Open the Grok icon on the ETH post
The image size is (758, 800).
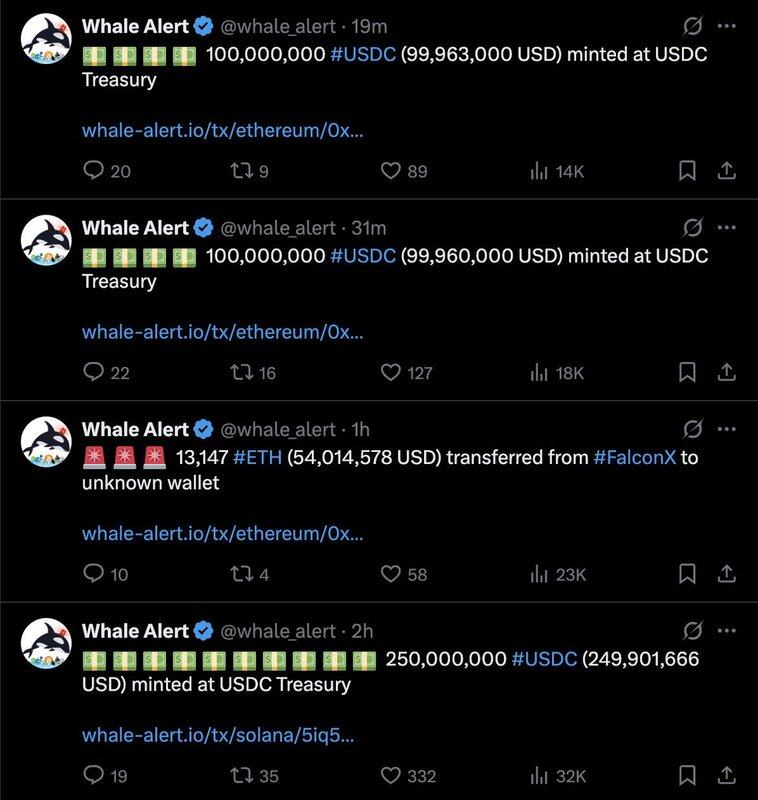(692, 429)
